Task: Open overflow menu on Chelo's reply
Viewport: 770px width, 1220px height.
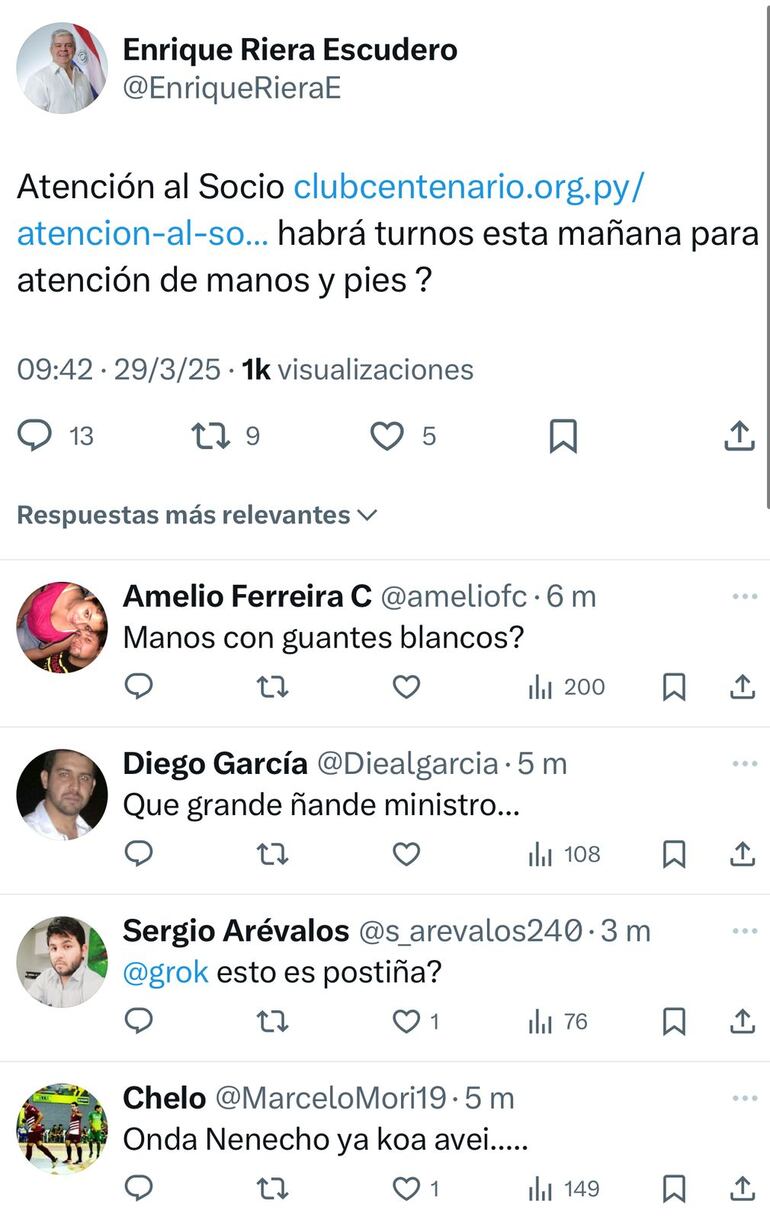Action: pos(744,1098)
